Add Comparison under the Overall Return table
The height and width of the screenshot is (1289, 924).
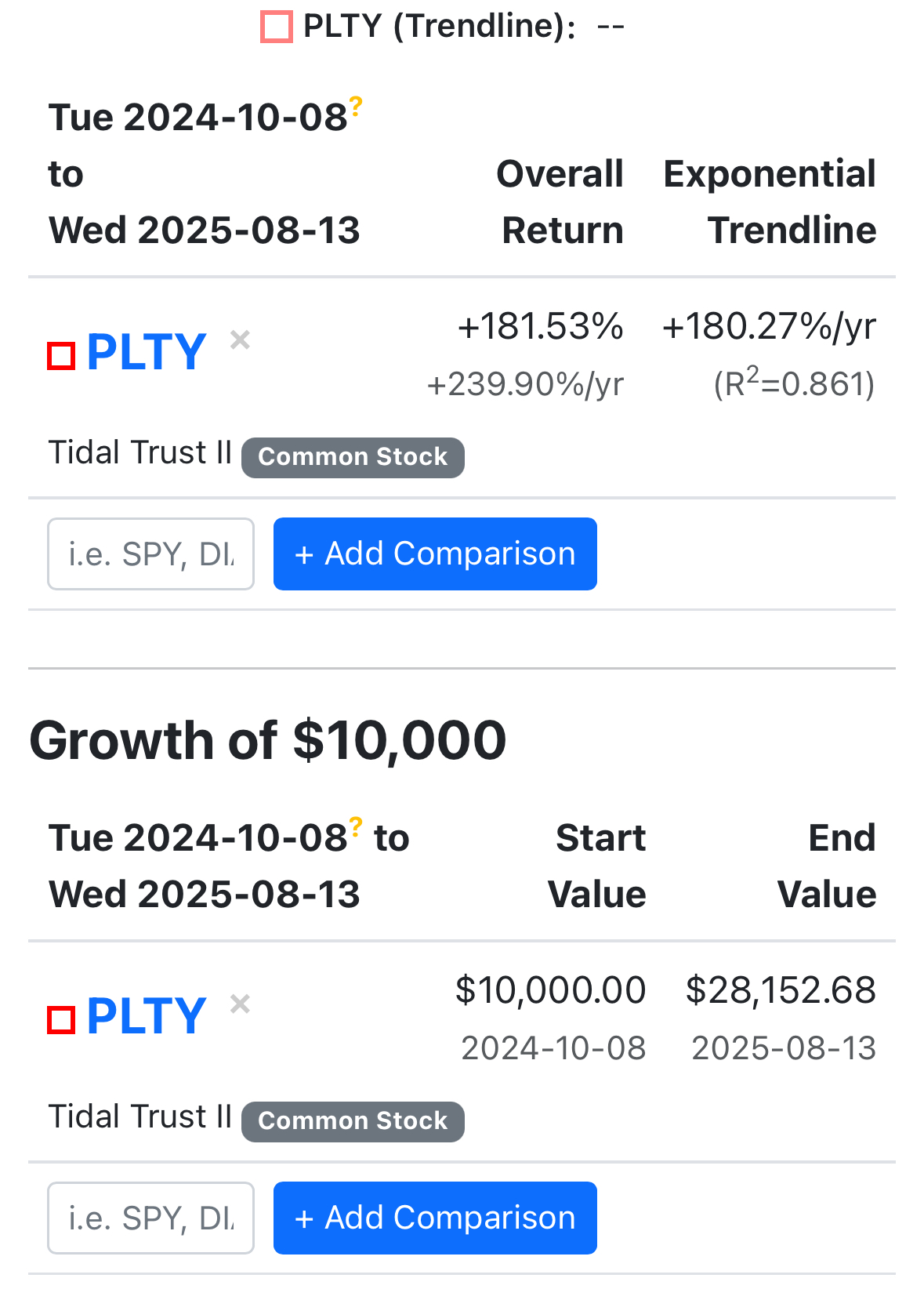click(435, 554)
